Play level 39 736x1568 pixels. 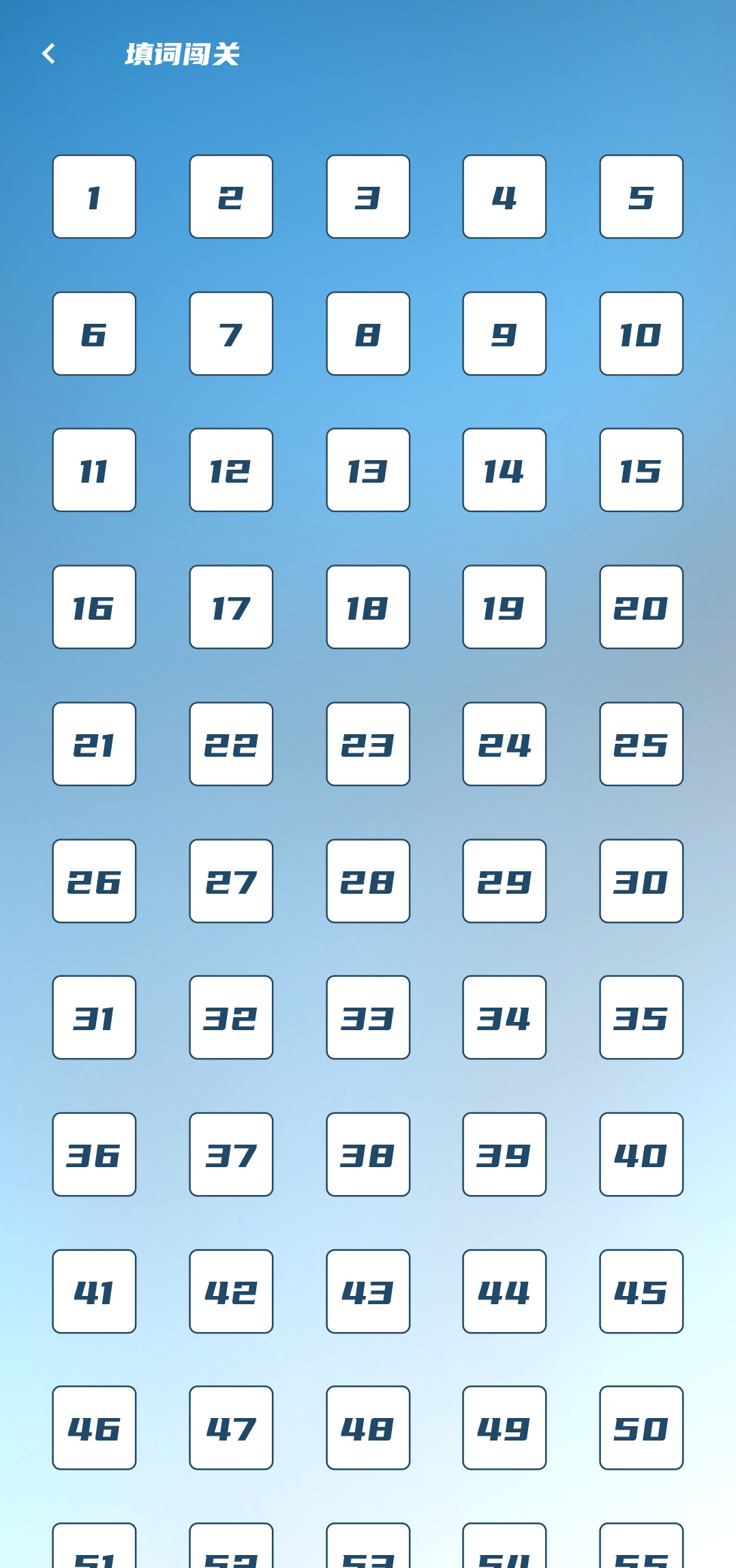[504, 1155]
